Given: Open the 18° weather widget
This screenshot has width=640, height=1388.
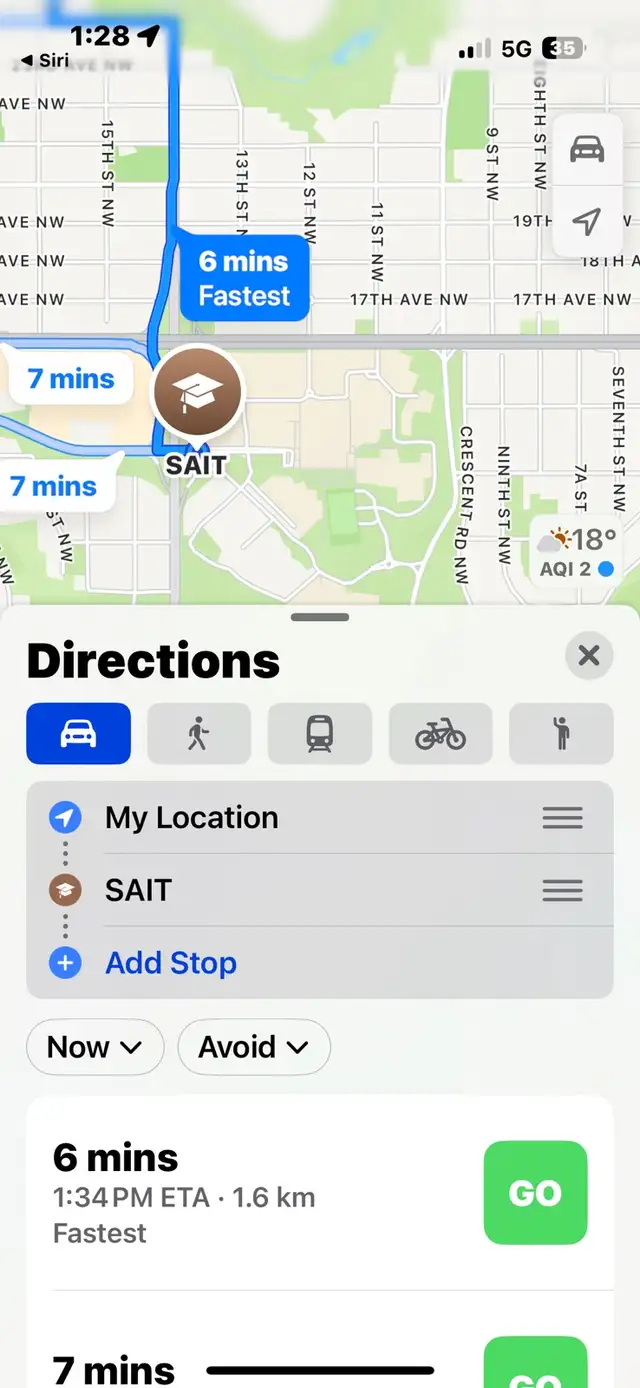Looking at the screenshot, I should (578, 551).
